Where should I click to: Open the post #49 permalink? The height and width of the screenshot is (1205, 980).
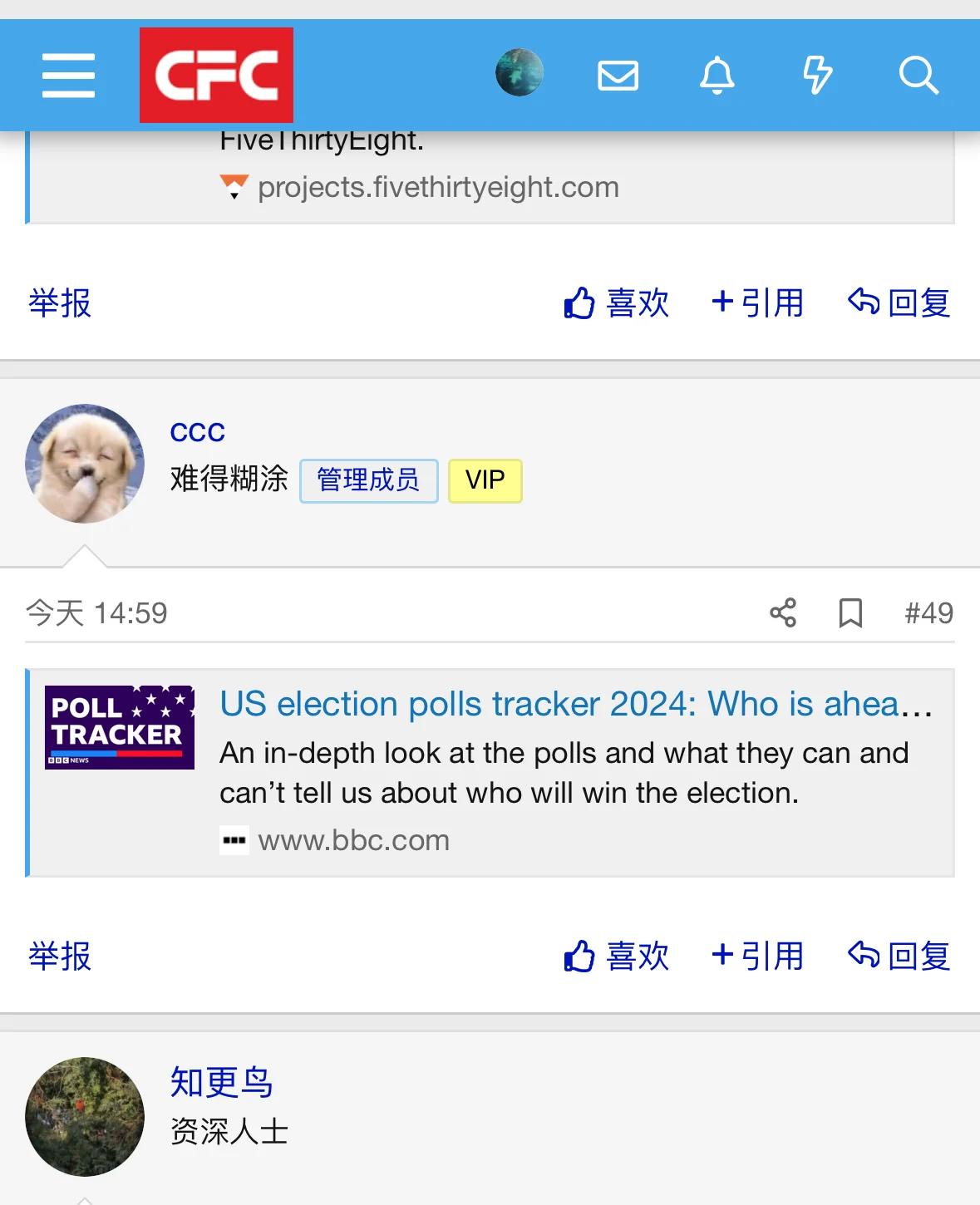(x=928, y=613)
